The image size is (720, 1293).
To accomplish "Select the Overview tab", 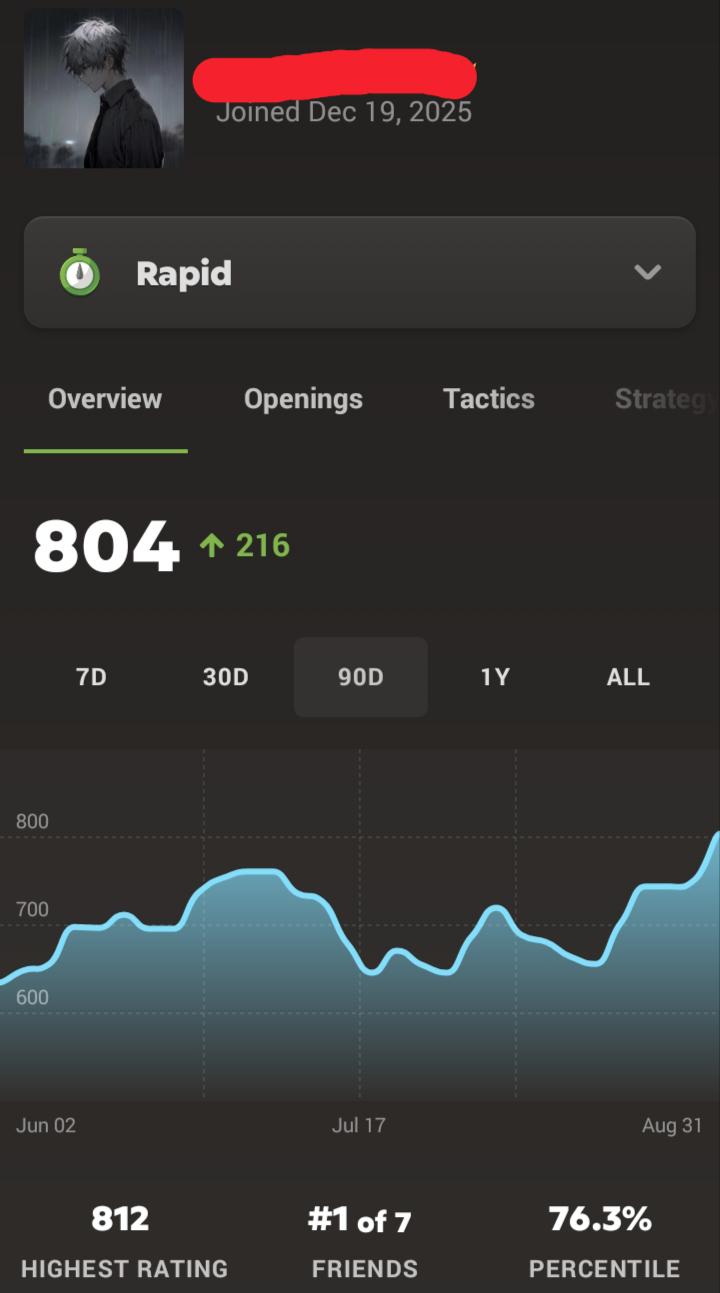I will (105, 399).
